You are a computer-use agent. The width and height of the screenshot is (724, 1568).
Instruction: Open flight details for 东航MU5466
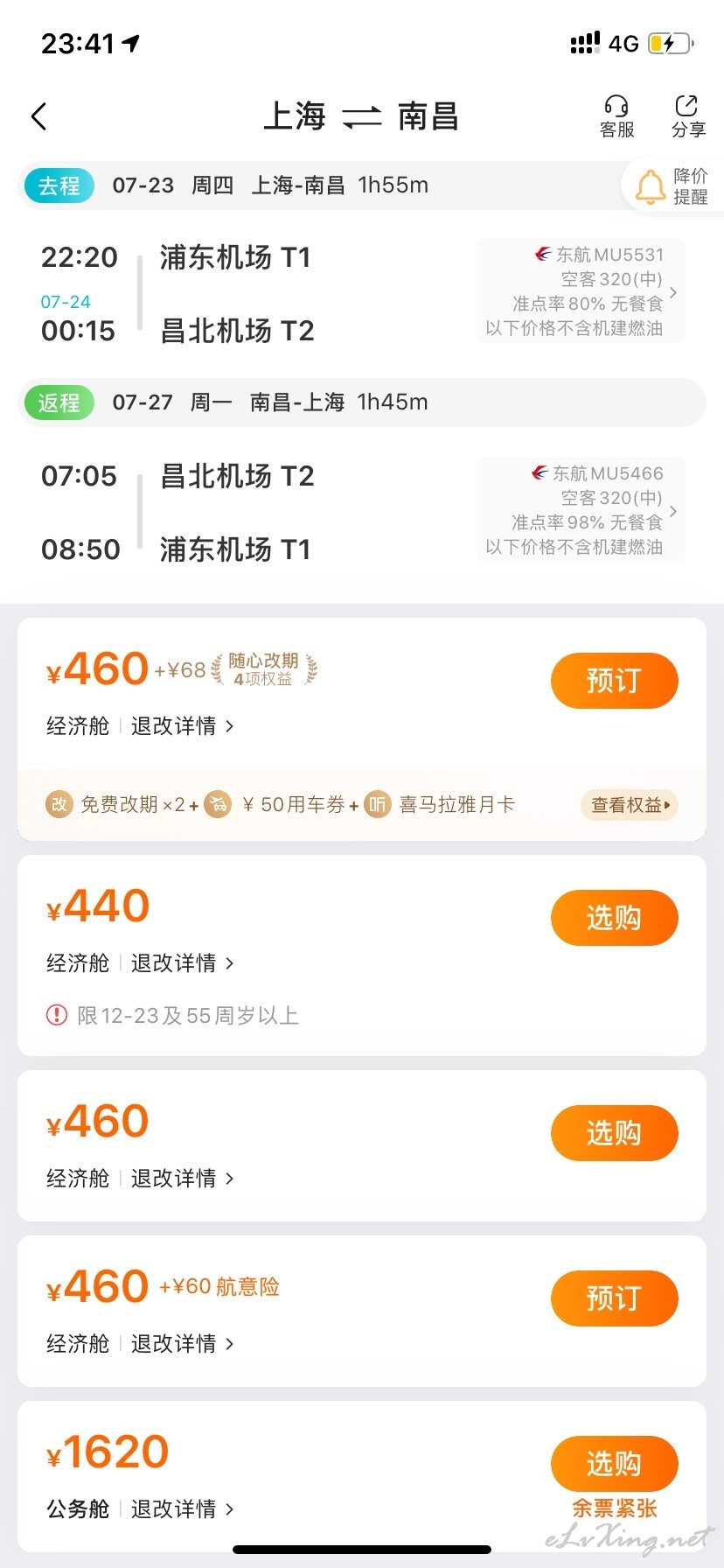(581, 510)
